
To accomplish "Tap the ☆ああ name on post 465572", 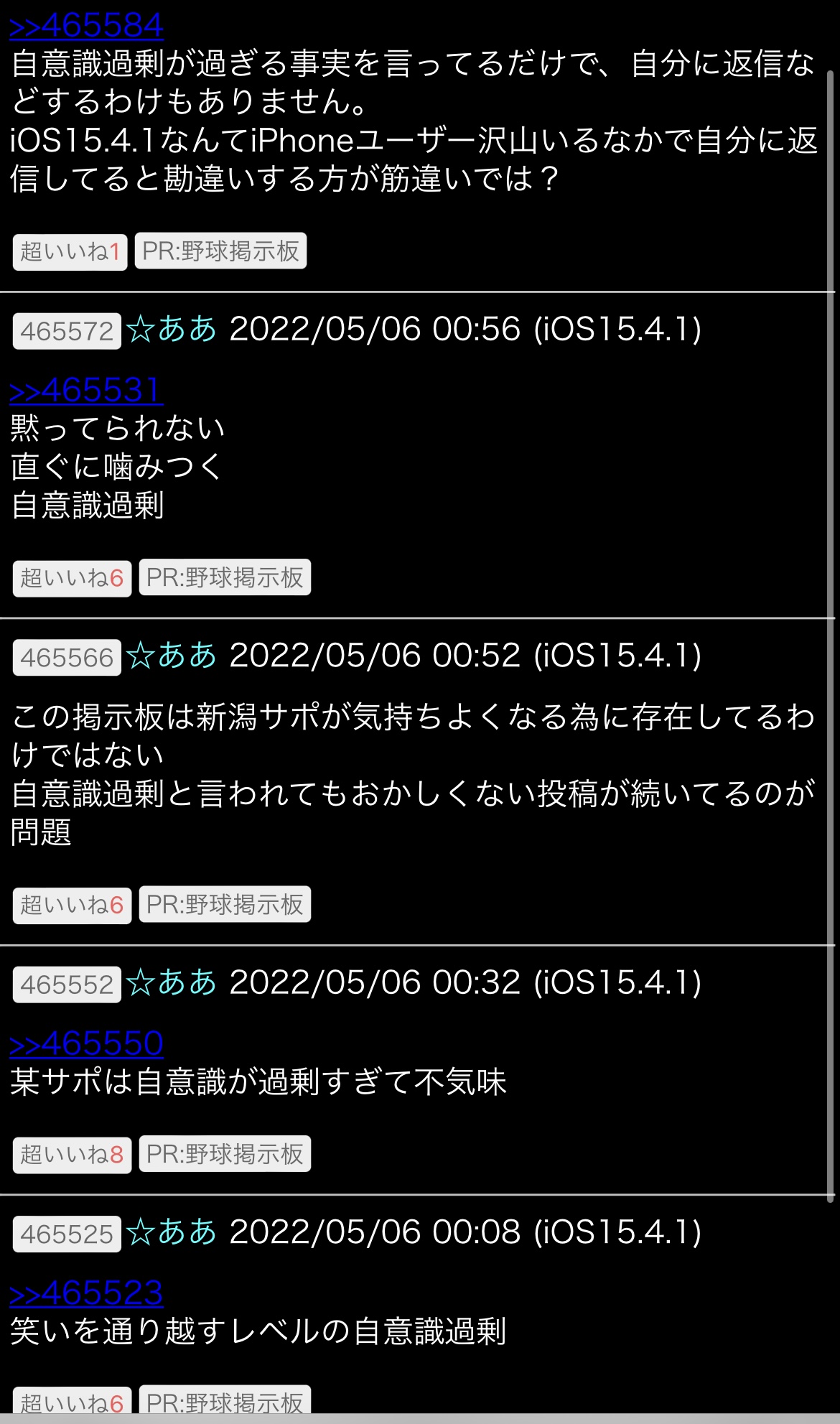I will [172, 330].
